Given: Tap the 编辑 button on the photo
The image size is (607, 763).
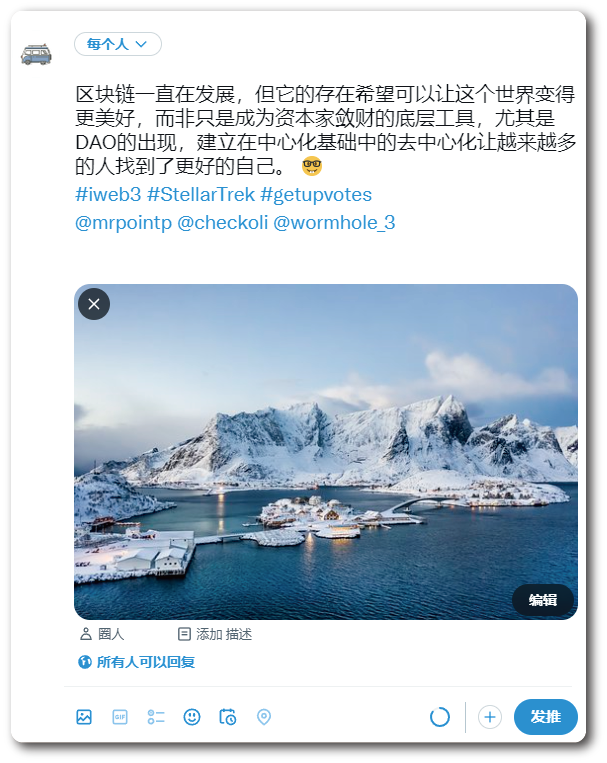Looking at the screenshot, I should coord(543,600).
